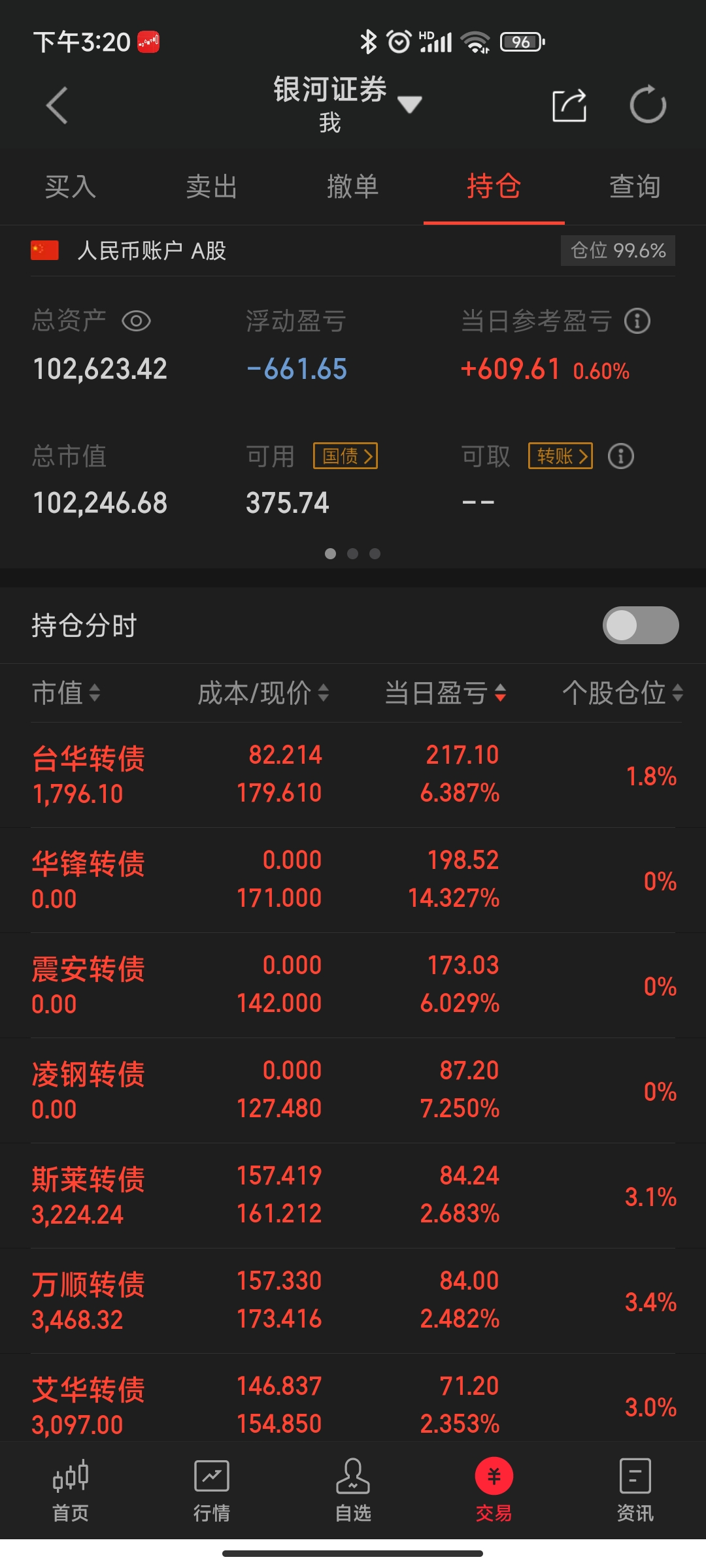Switch to the 卖出 tab
The width and height of the screenshot is (706, 1568).
(212, 187)
